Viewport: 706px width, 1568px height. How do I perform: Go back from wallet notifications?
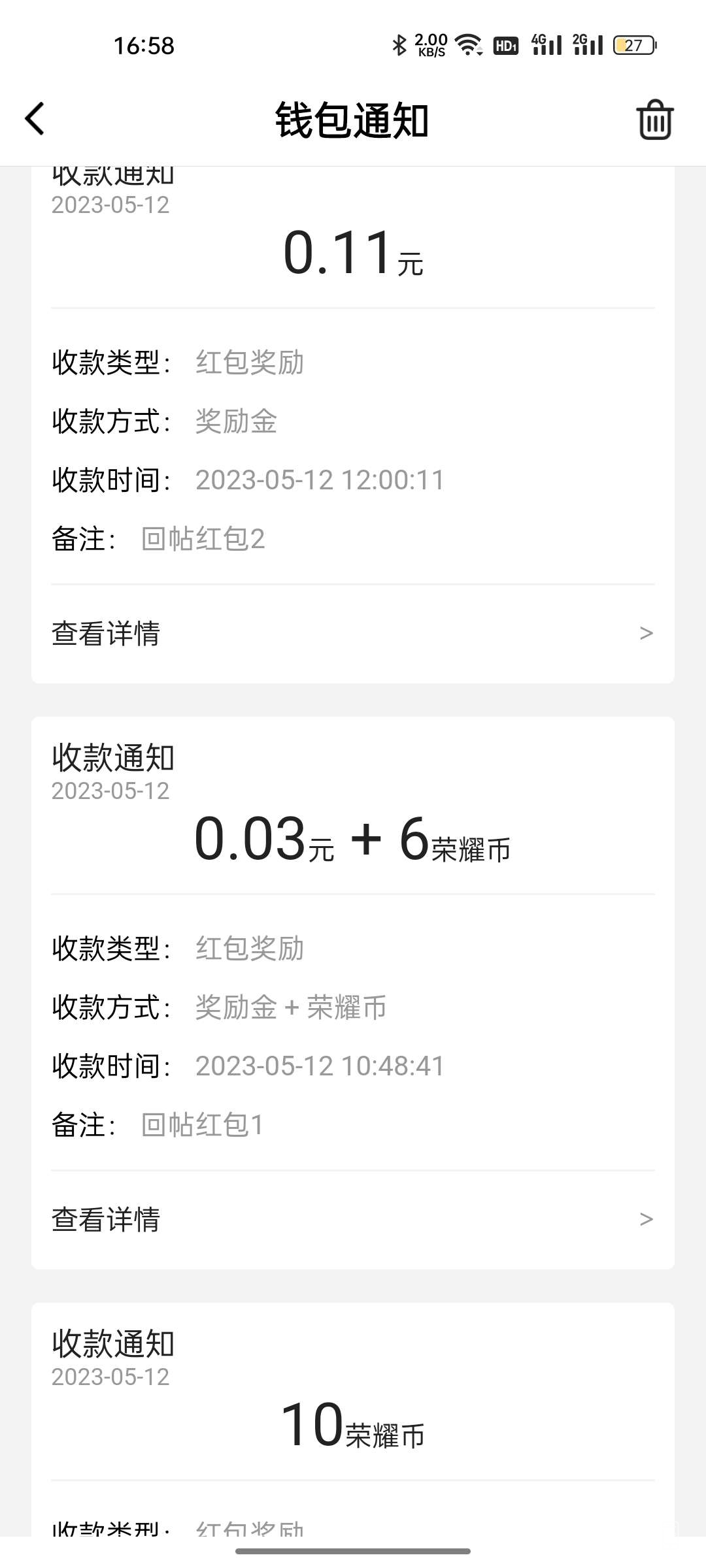[x=35, y=119]
